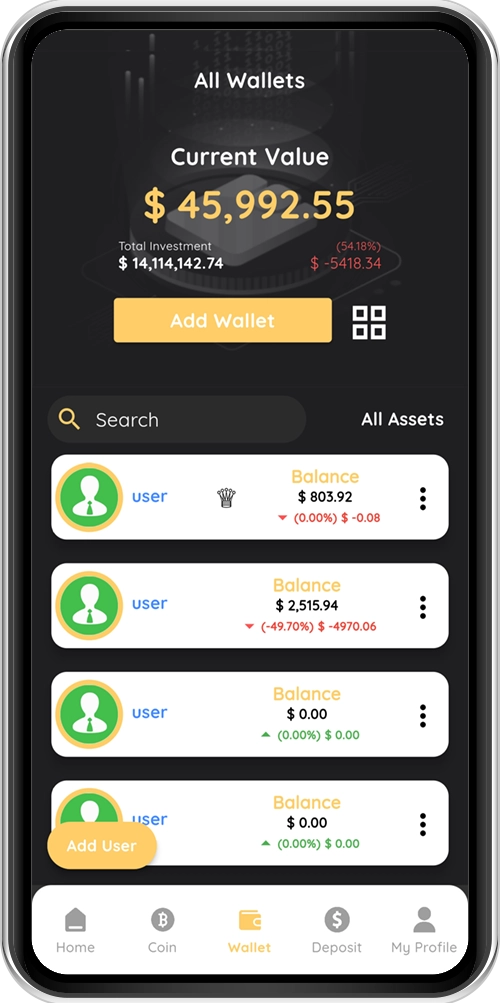Screen dimensions: 500x1003
Task: Open the user wallet with $ 2,515.94 balance
Action: pos(250,606)
